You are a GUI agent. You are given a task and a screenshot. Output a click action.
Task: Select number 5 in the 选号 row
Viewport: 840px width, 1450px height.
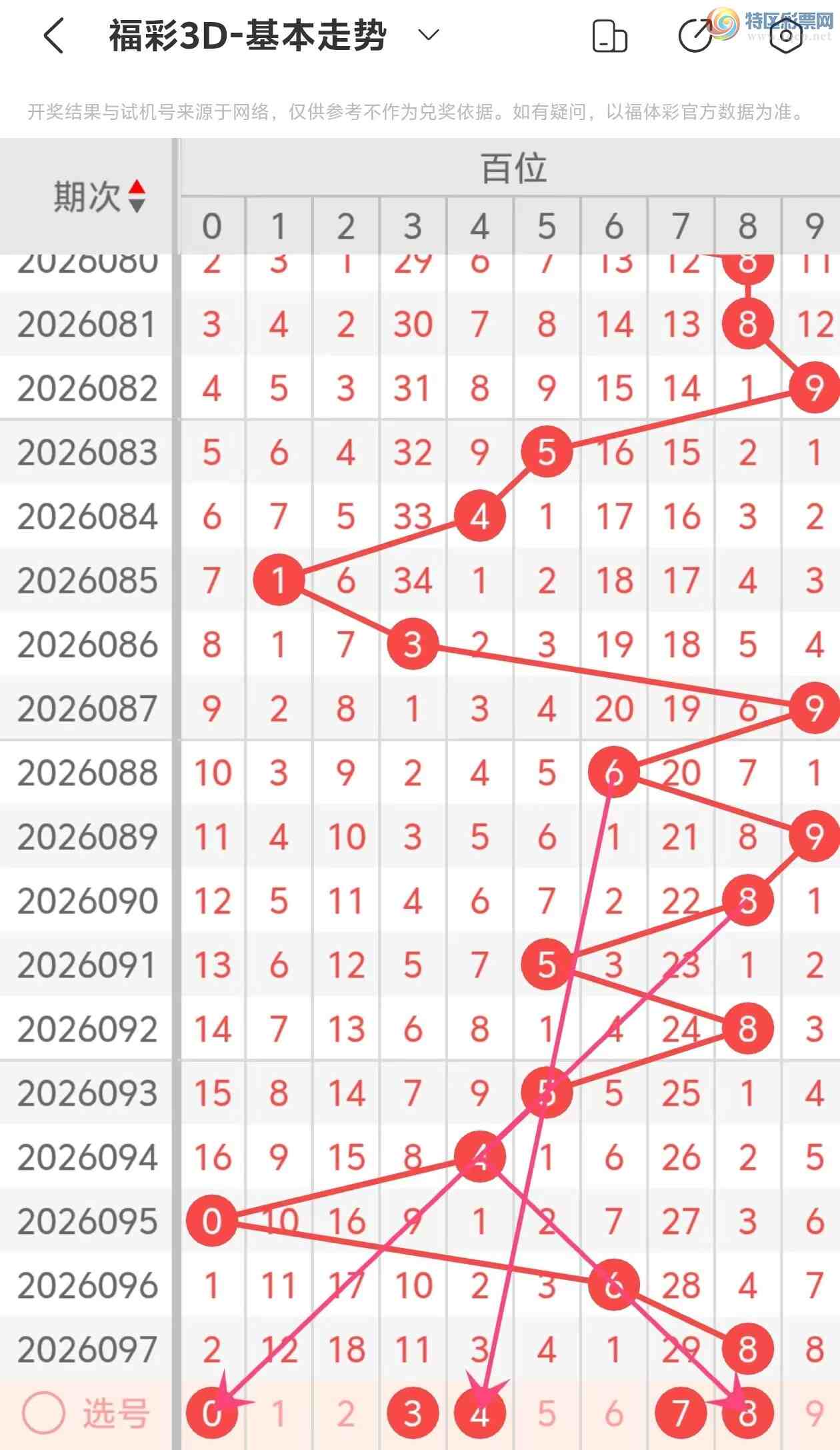click(547, 1413)
